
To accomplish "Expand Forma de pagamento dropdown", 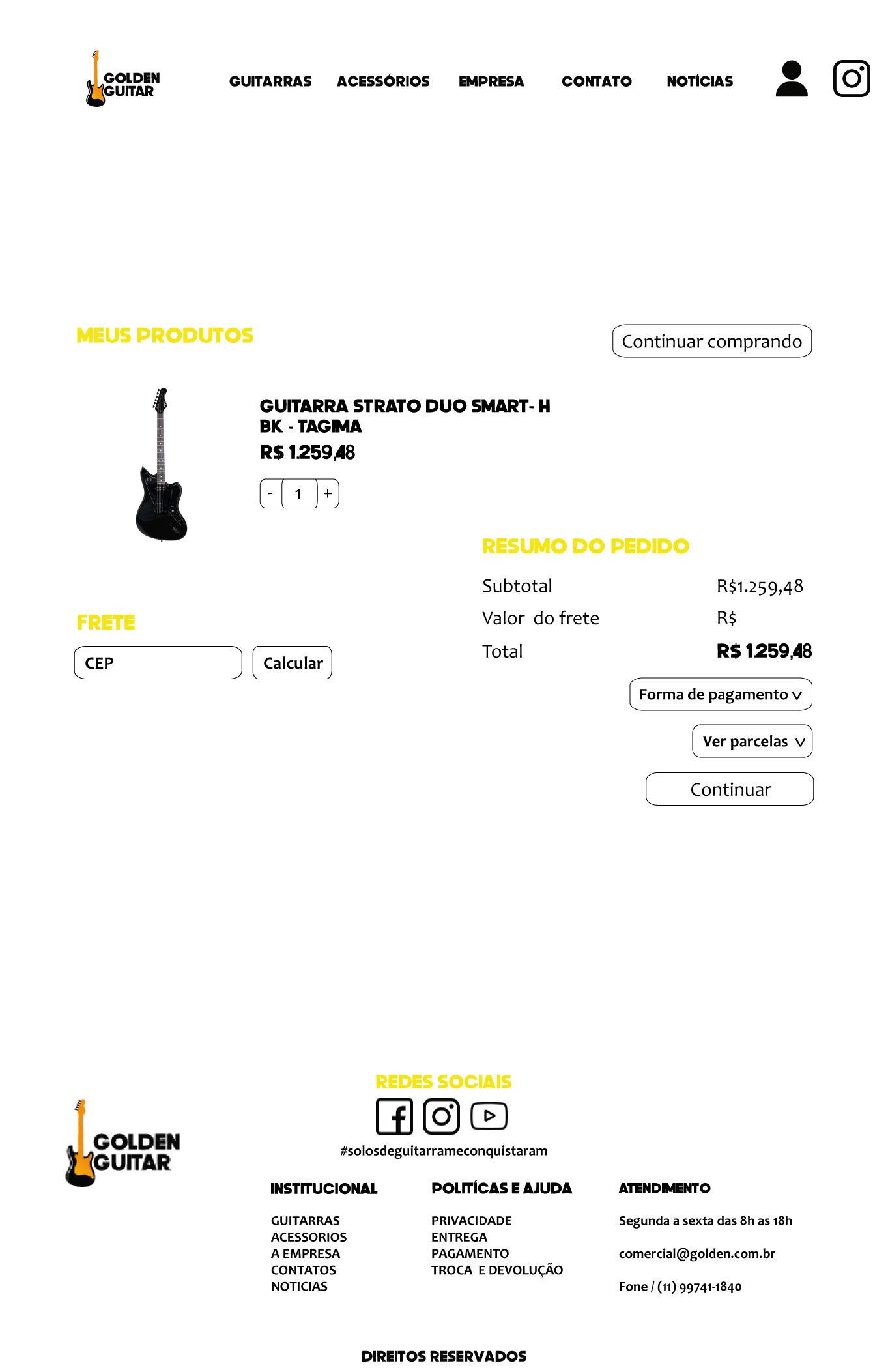I will click(721, 695).
